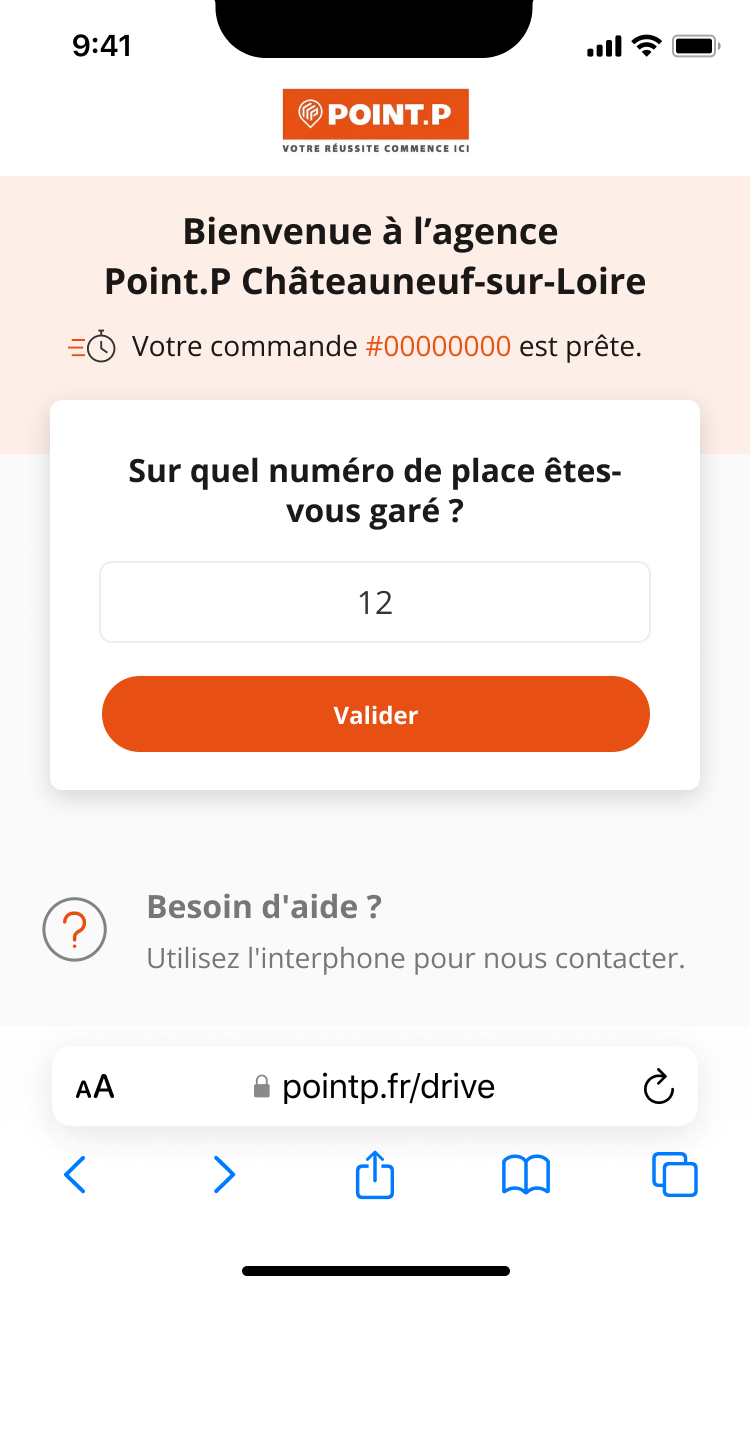Go forward in Safari
The height and width of the screenshot is (1454, 750).
pos(225,1175)
